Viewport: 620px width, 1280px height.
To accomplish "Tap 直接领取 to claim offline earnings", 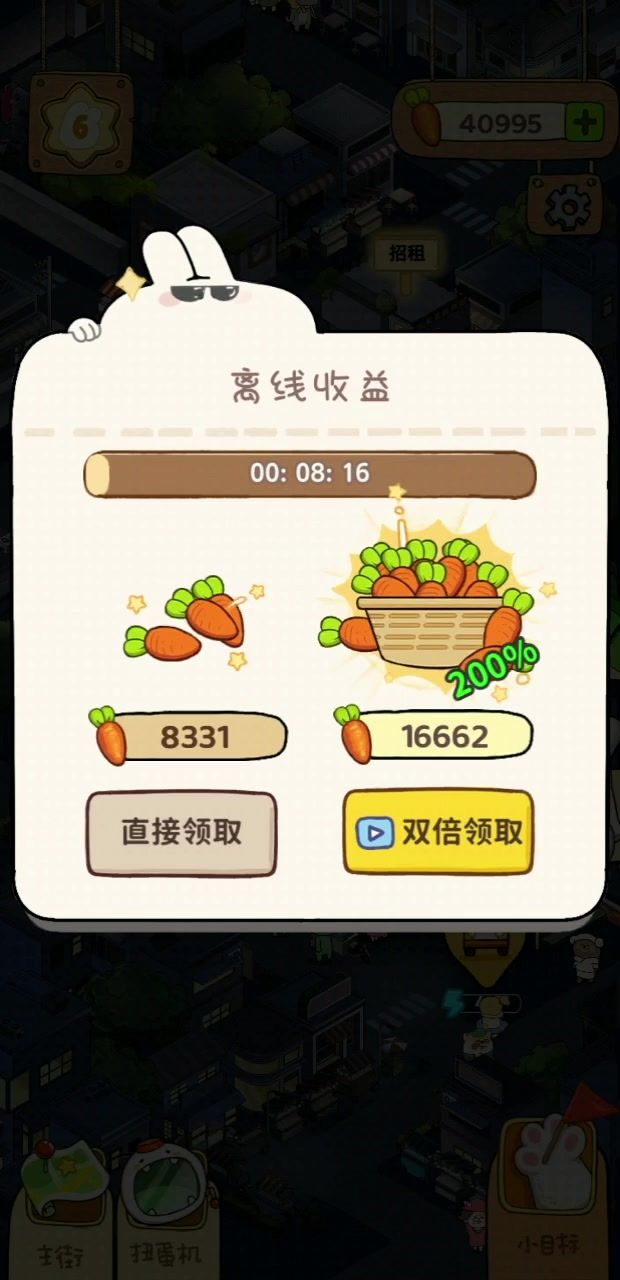I will pyautogui.click(x=181, y=833).
